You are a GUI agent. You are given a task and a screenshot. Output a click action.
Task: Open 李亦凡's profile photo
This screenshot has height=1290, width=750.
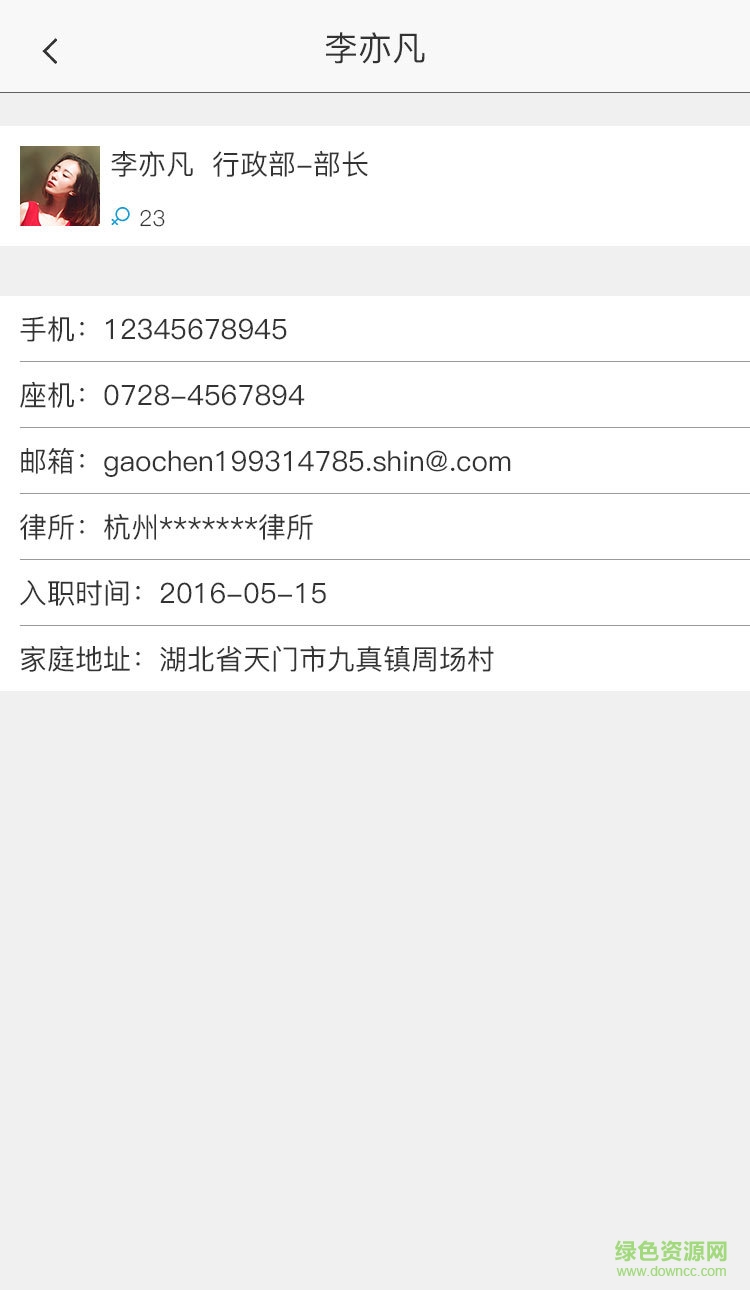60,186
